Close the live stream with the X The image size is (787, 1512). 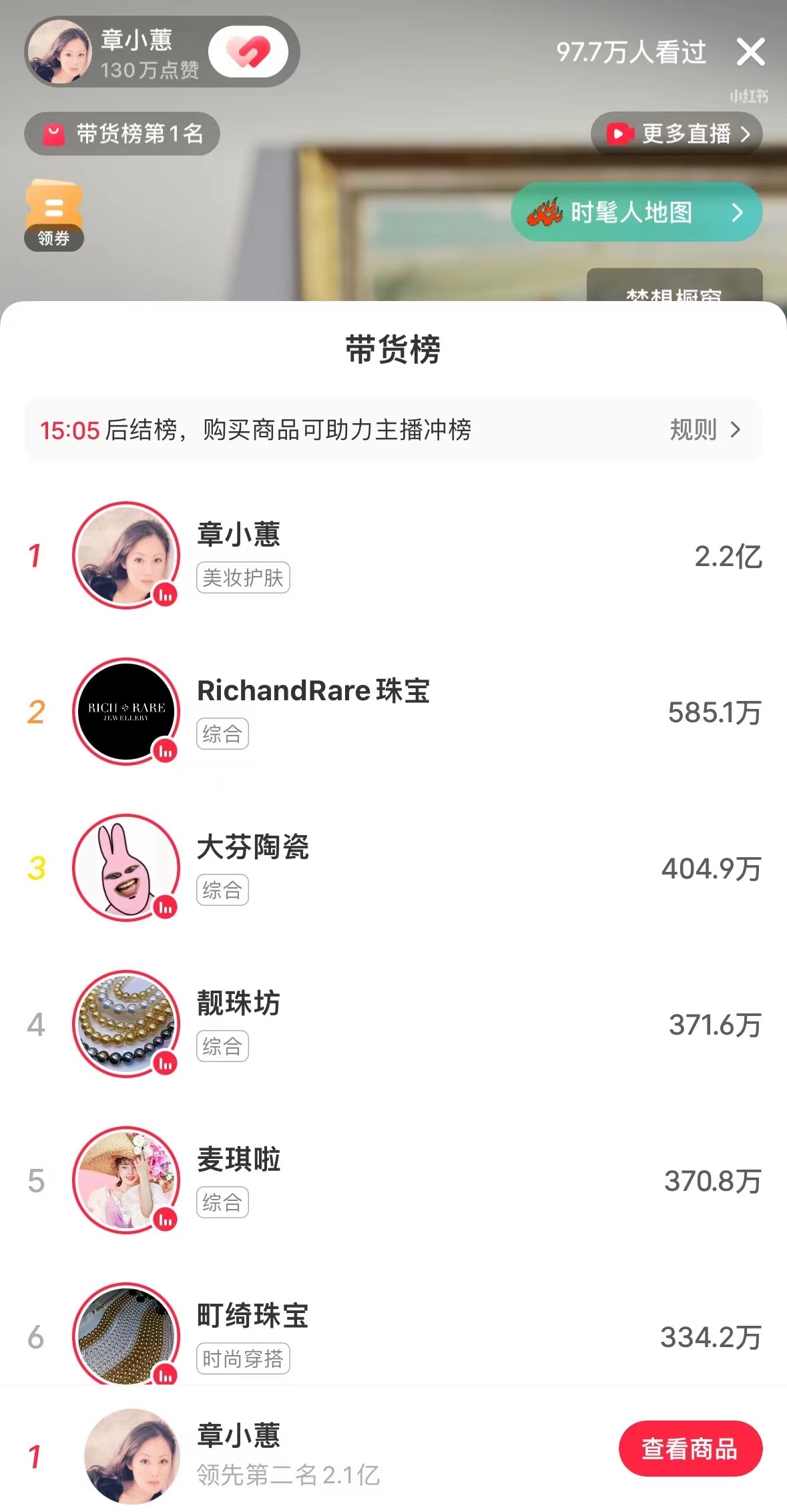pos(750,52)
